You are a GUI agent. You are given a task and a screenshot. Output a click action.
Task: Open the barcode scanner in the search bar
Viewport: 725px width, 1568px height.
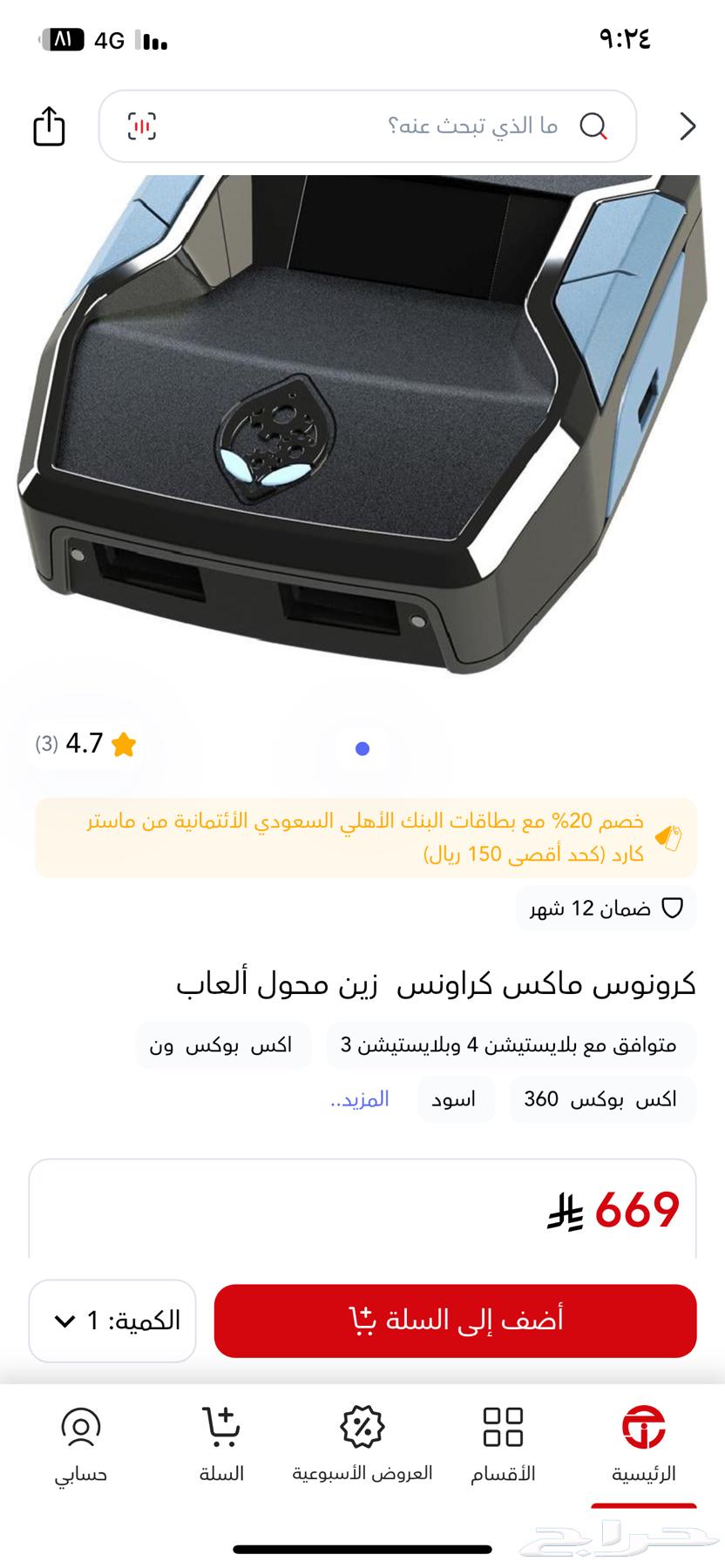click(x=142, y=126)
